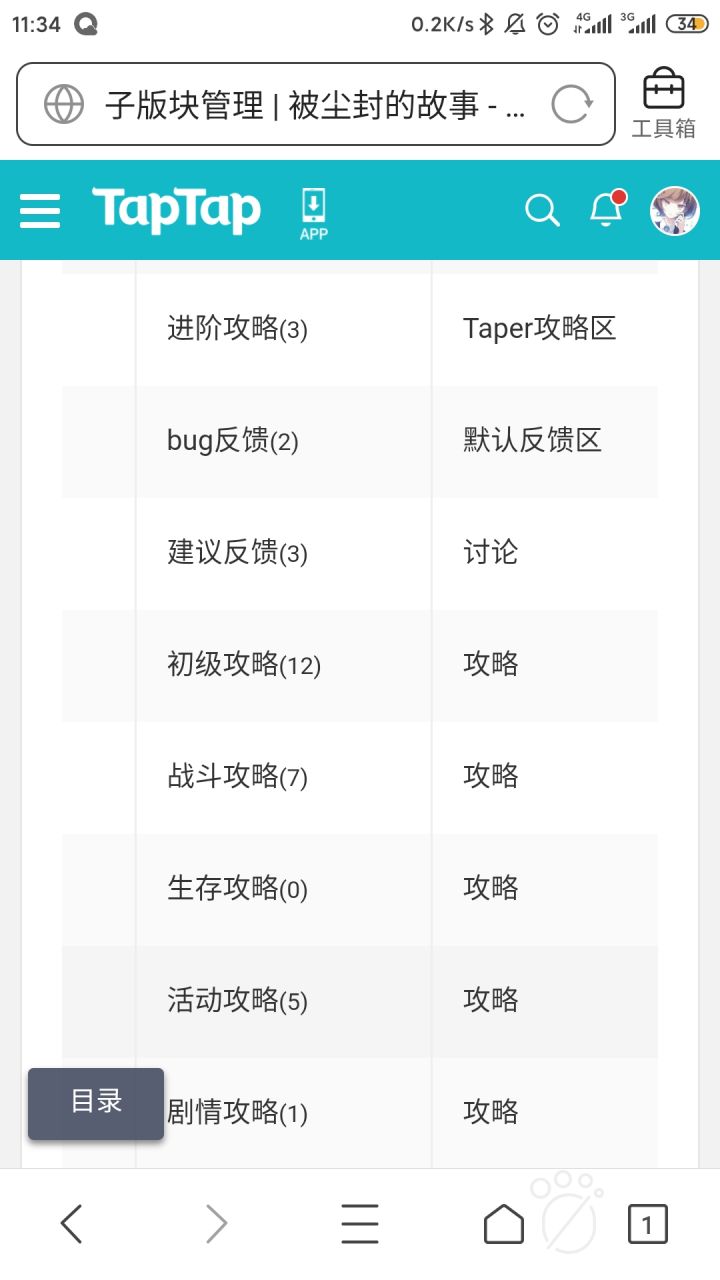Open the TapTap hamburger menu
Viewport: 720px width, 1280px height.
39,212
